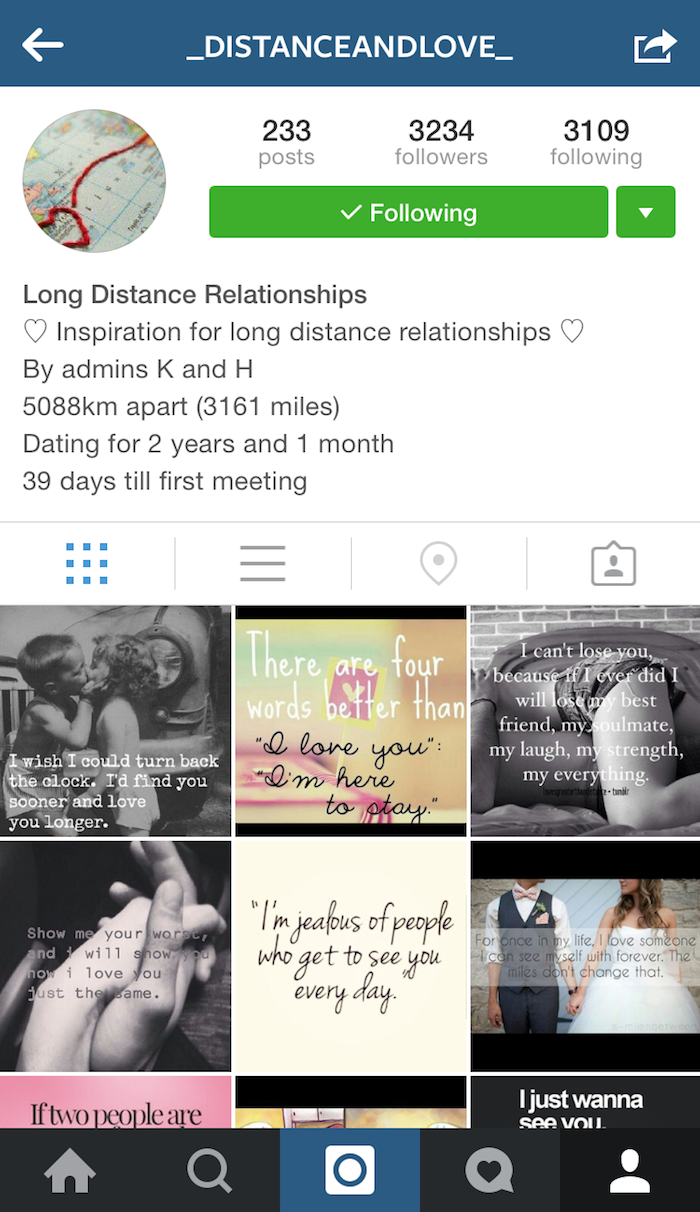
Task: View the 3109 following list
Action: point(596,143)
